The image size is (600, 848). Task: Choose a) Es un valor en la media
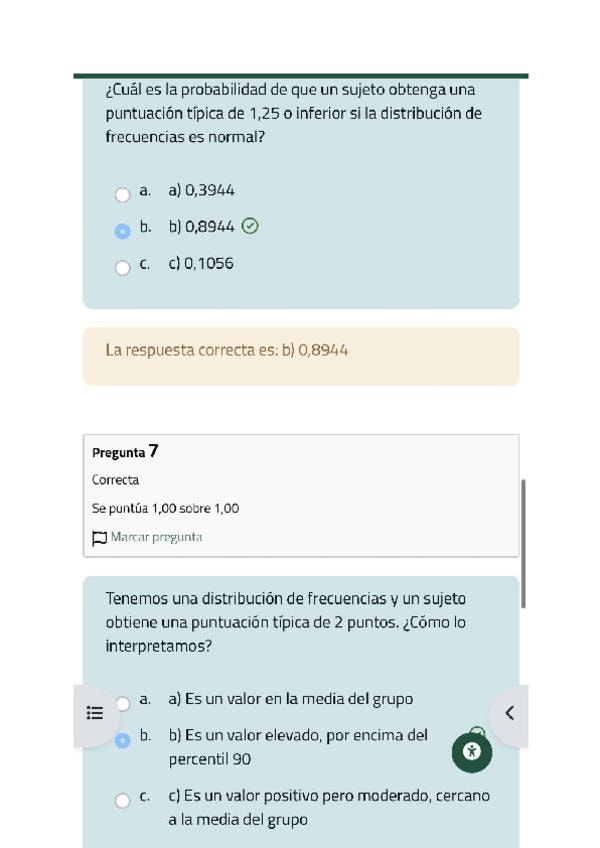124,703
